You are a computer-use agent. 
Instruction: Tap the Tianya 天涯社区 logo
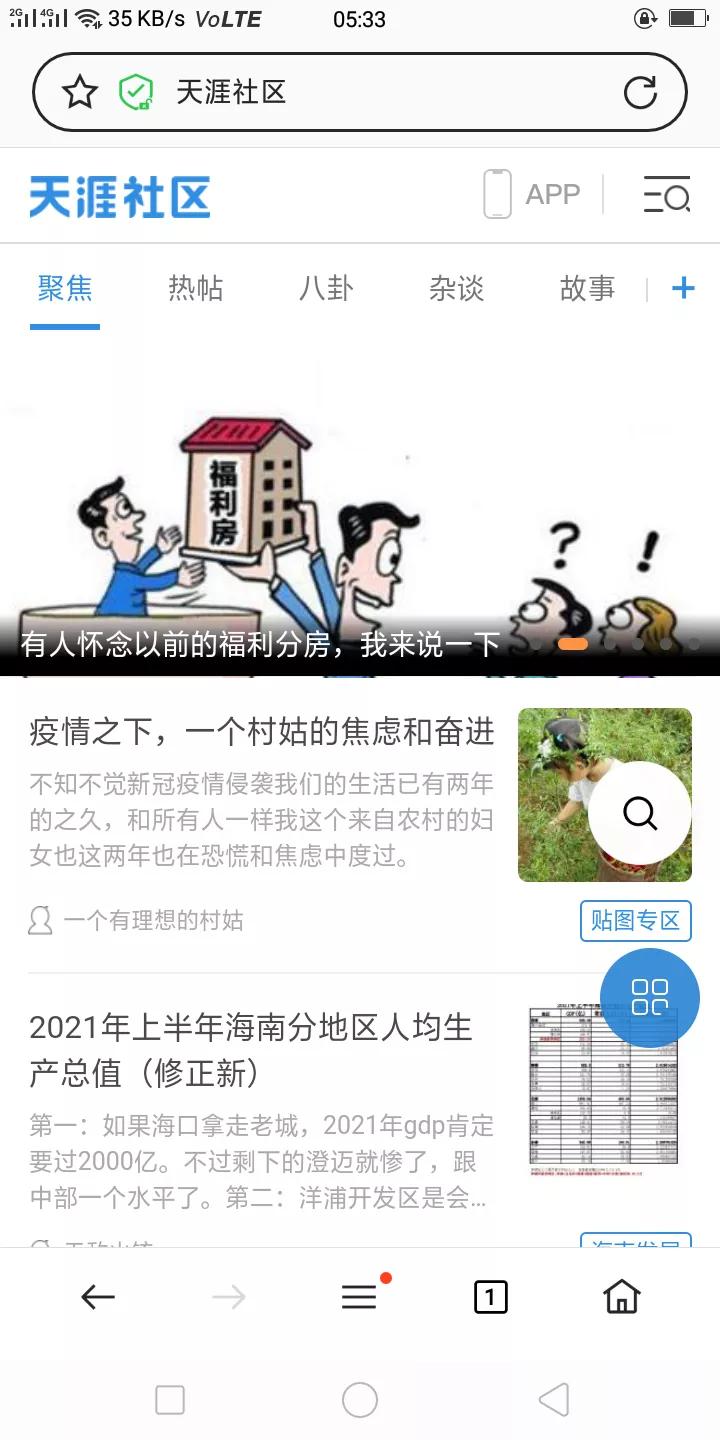(118, 195)
